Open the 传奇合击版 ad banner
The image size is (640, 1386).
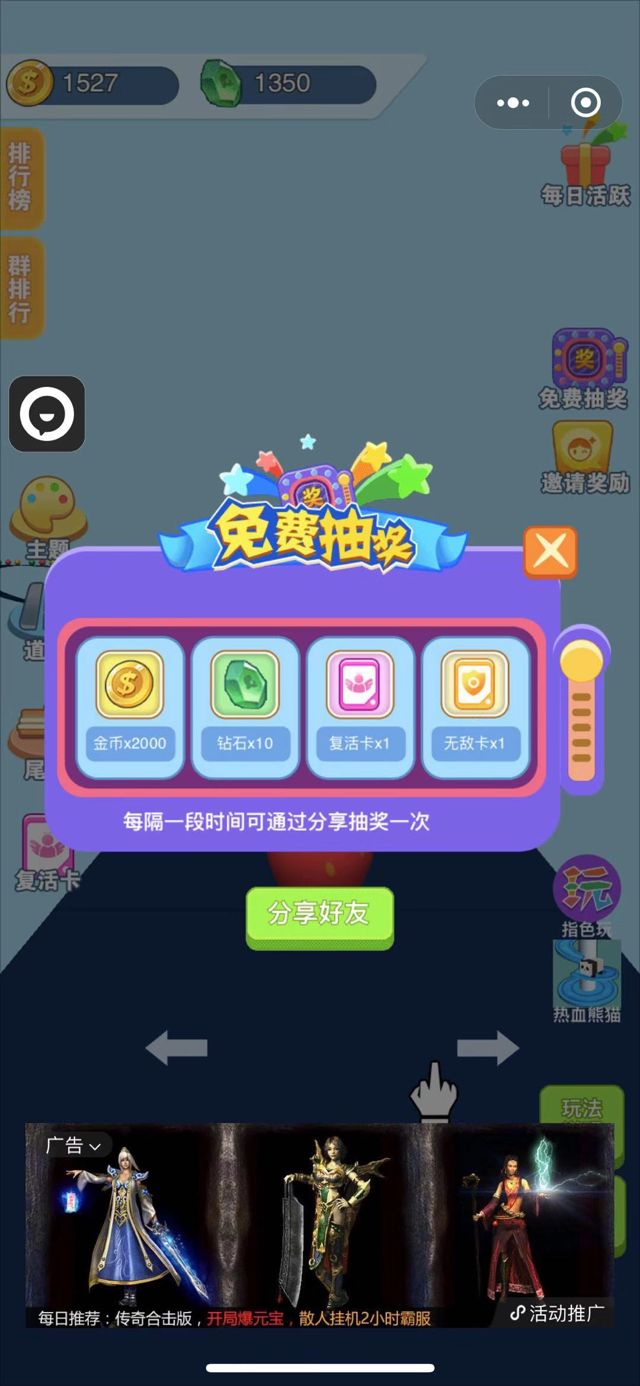pos(318,1230)
